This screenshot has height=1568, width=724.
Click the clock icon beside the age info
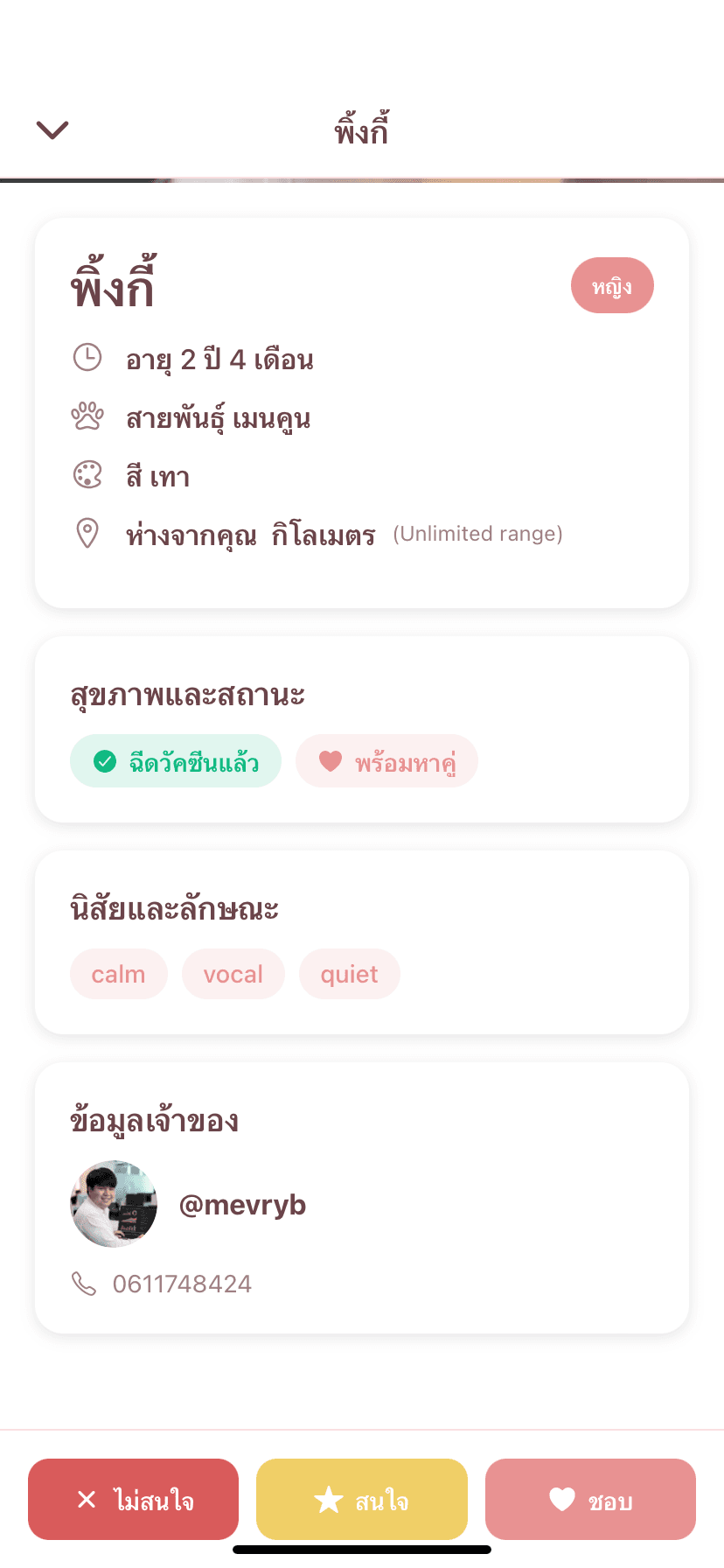pos(87,356)
